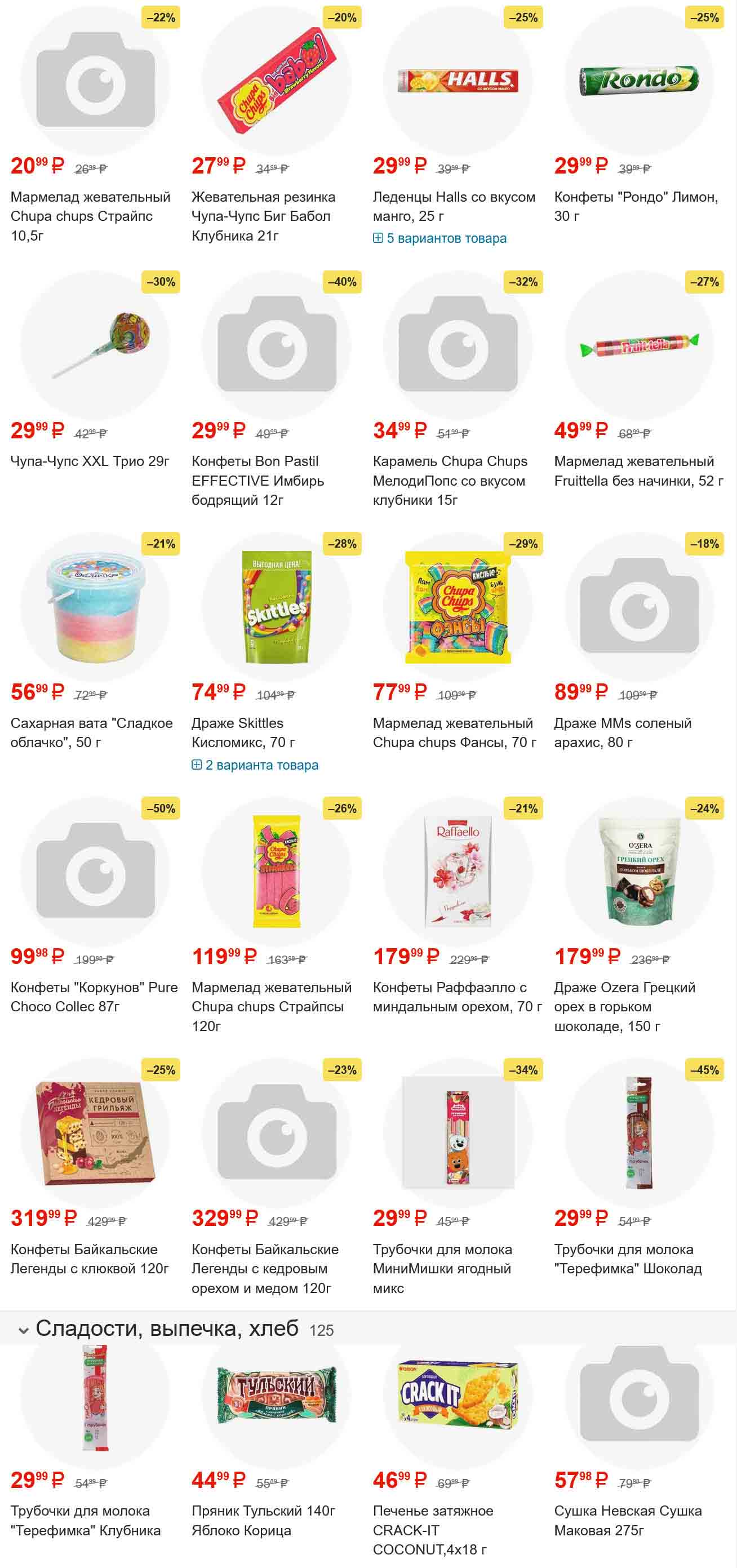Select Трубочки Терефимка Шоколад product
Screen dimensions: 737x1568
628,1259
